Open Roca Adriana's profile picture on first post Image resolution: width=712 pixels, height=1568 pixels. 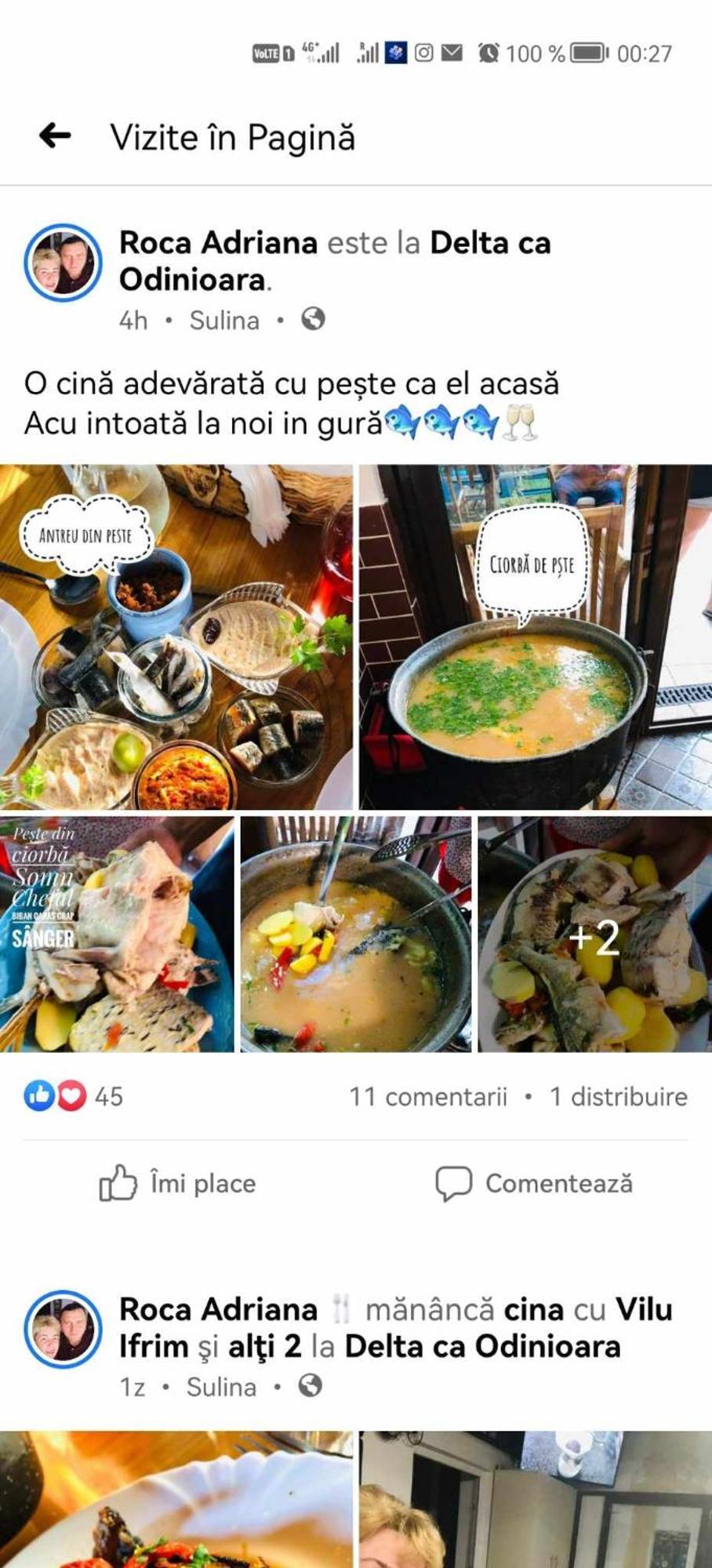click(x=63, y=263)
